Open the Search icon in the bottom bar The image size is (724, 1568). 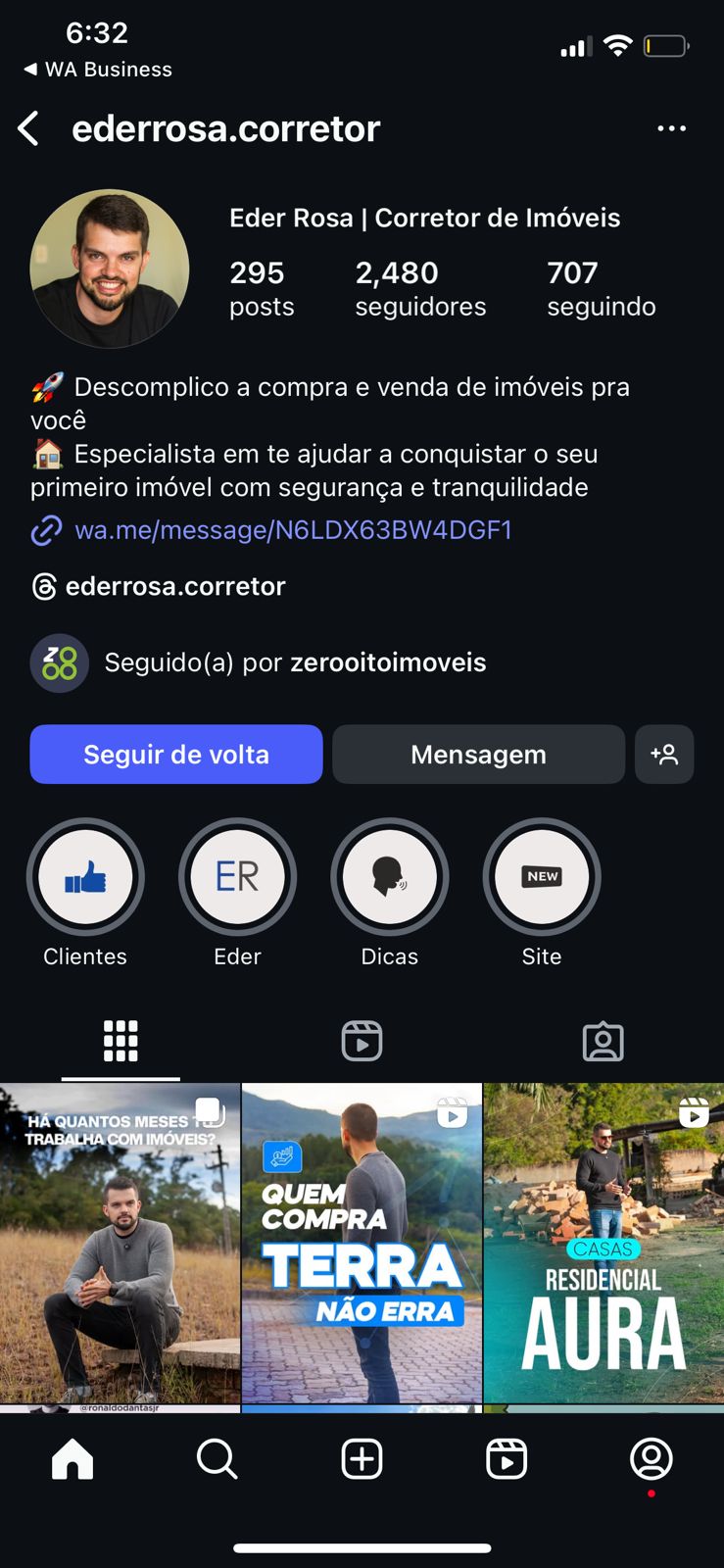(x=217, y=1459)
